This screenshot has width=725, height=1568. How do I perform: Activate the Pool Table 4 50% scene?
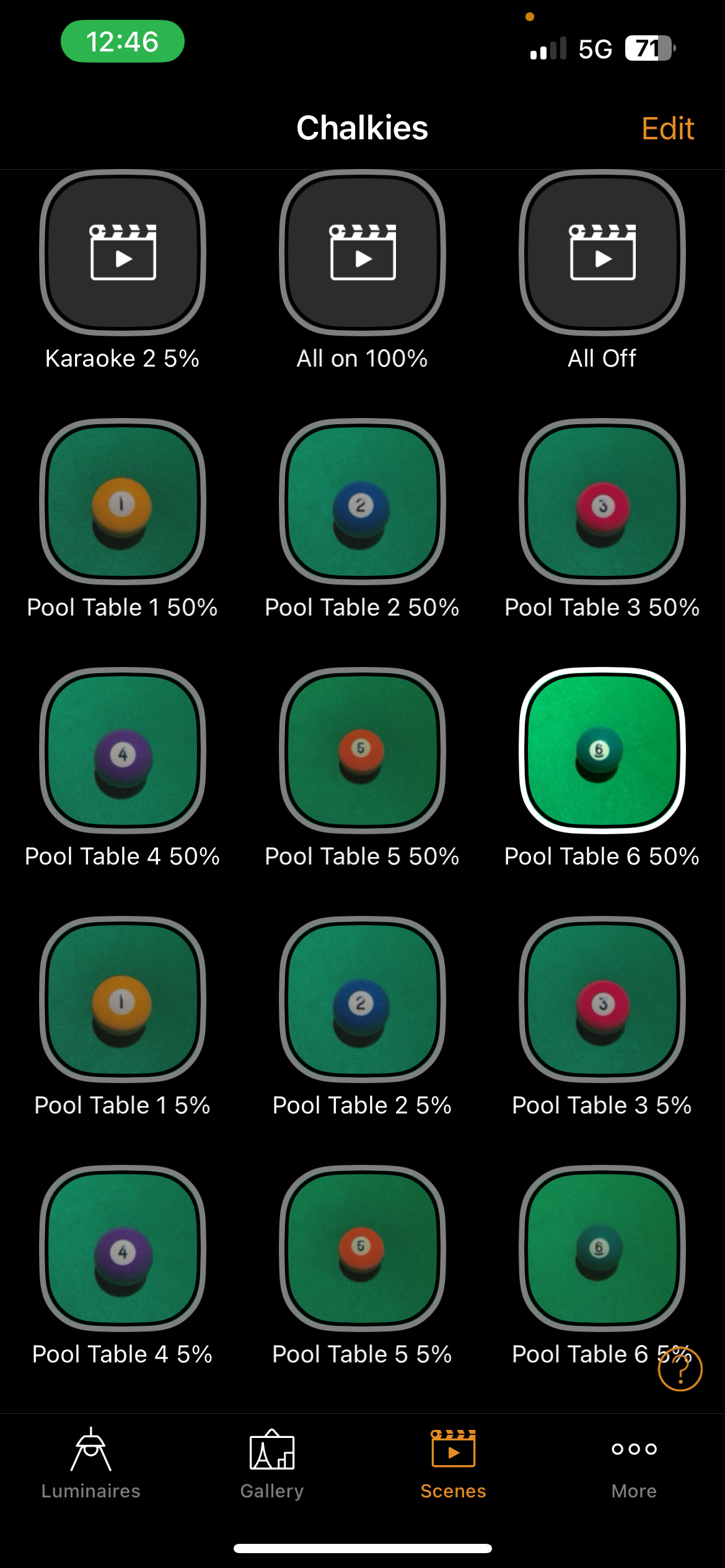coord(123,751)
